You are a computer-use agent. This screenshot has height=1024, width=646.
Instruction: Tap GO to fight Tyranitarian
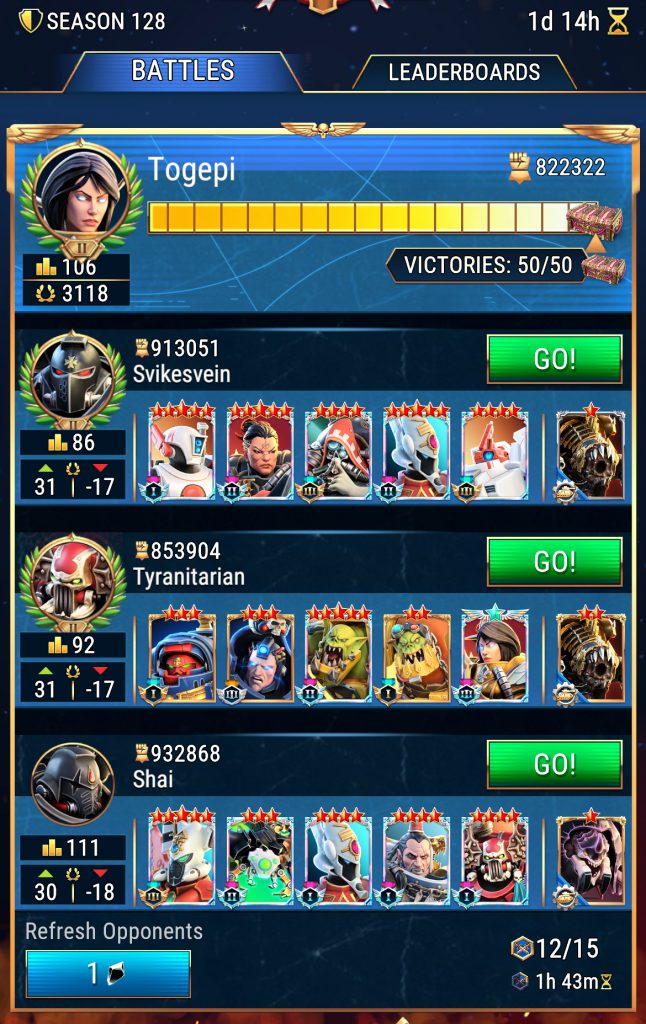[554, 562]
